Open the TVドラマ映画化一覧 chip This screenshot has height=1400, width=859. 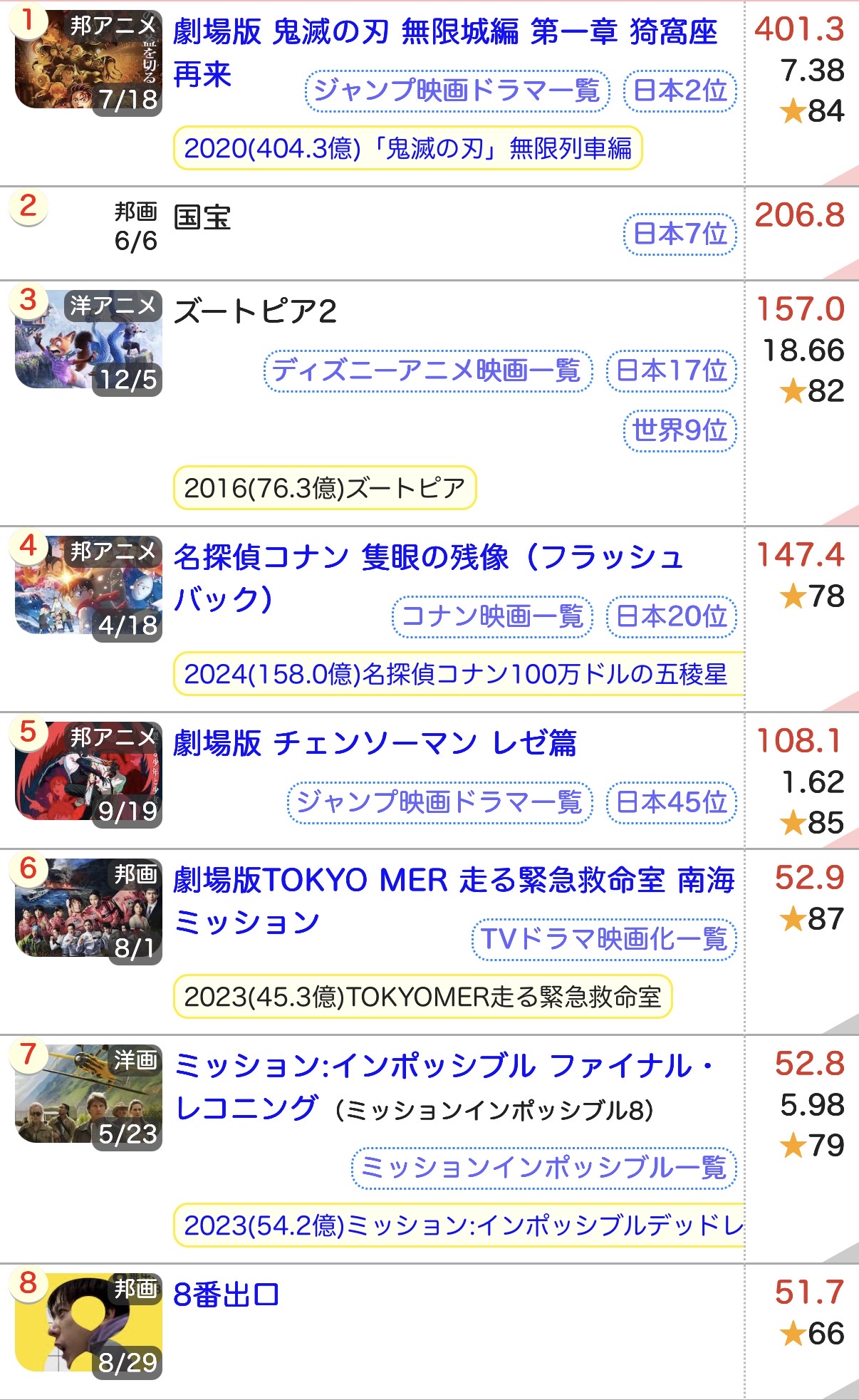click(603, 939)
